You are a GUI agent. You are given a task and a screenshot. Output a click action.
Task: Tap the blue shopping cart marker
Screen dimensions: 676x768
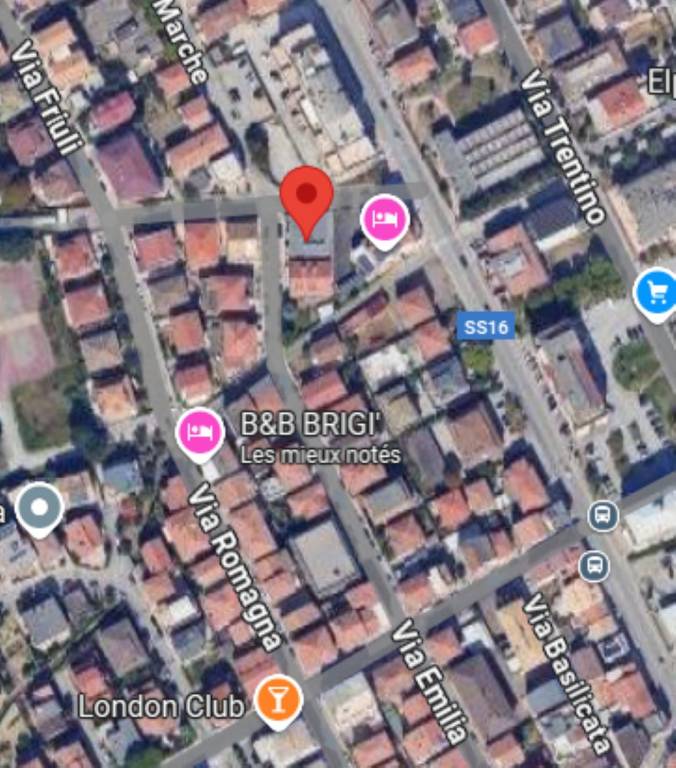click(657, 294)
